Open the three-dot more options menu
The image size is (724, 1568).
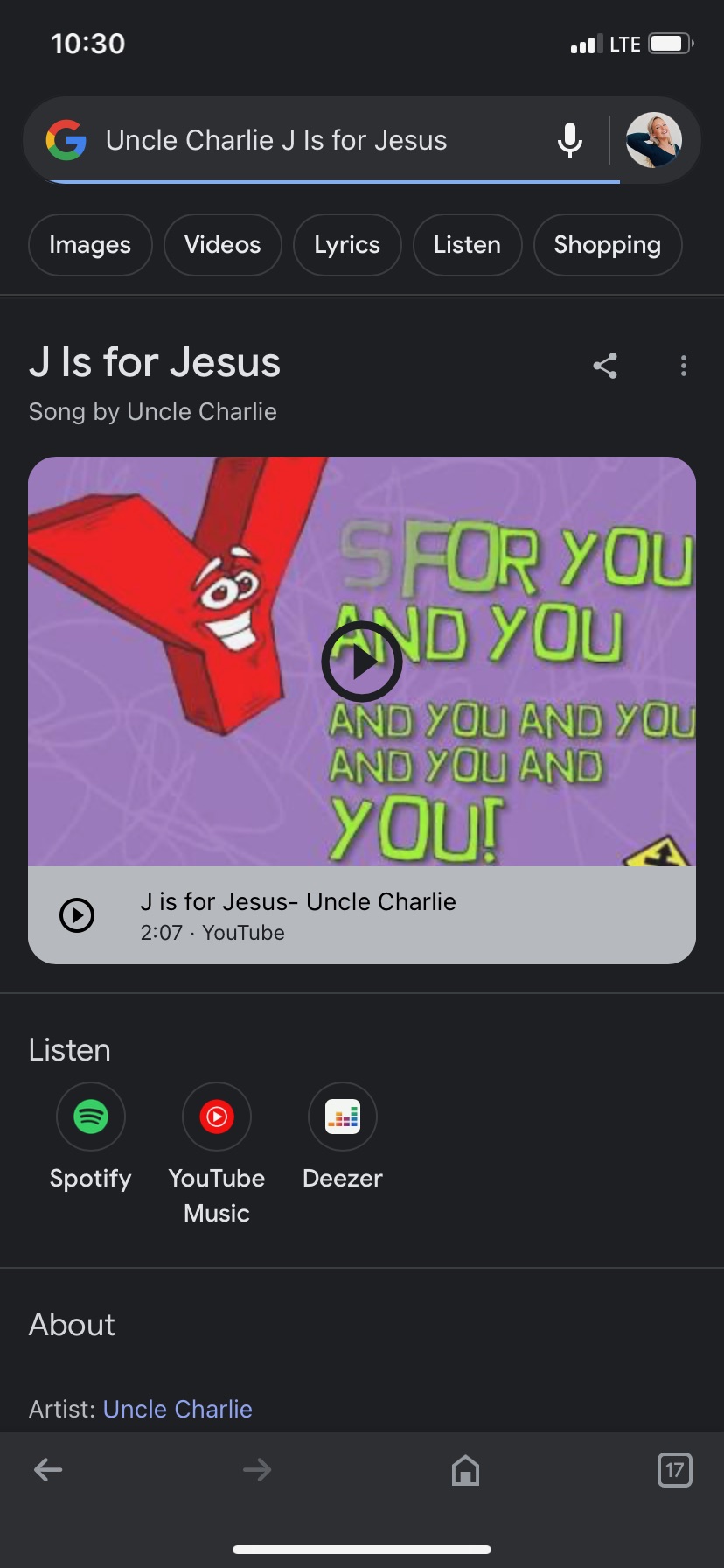click(684, 366)
